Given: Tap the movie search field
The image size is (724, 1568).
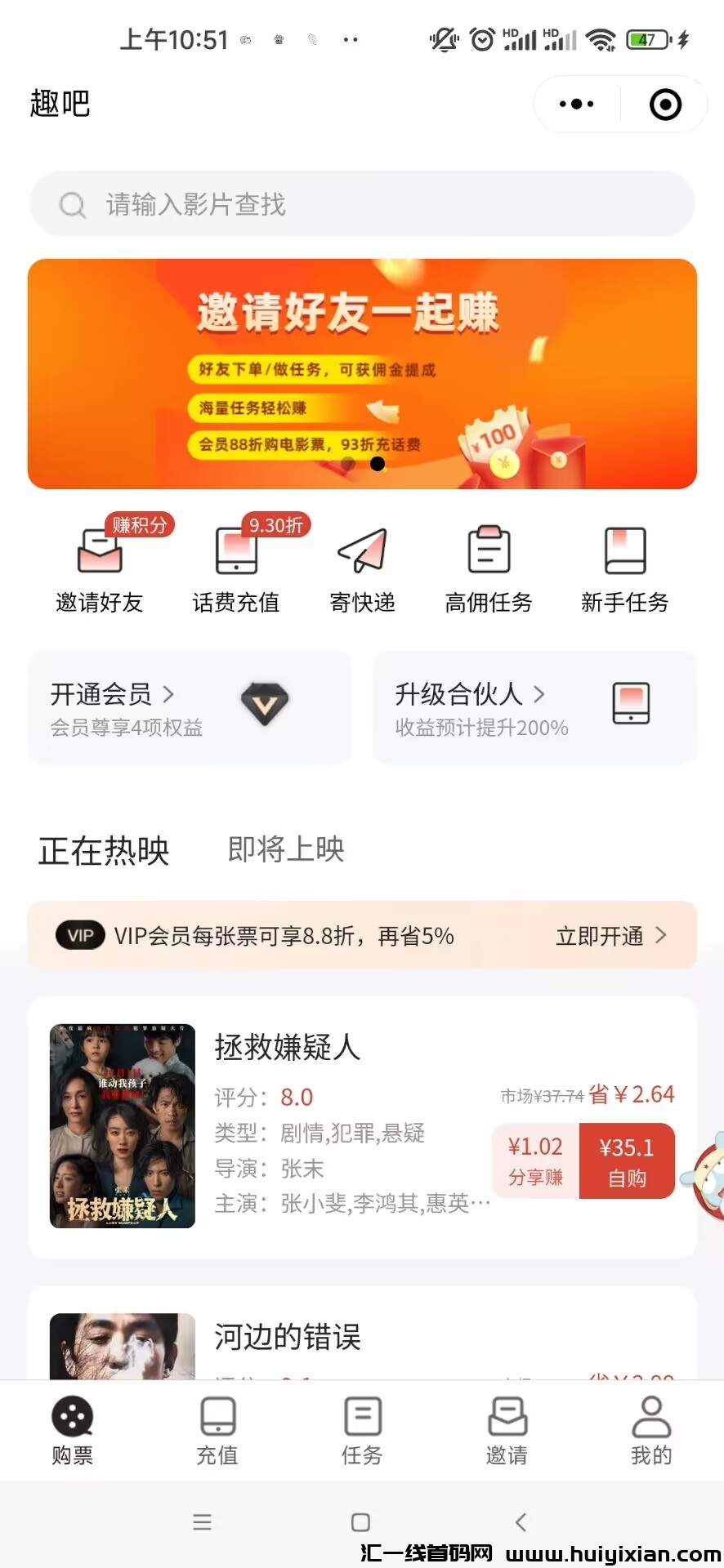Looking at the screenshot, I should 362,204.
